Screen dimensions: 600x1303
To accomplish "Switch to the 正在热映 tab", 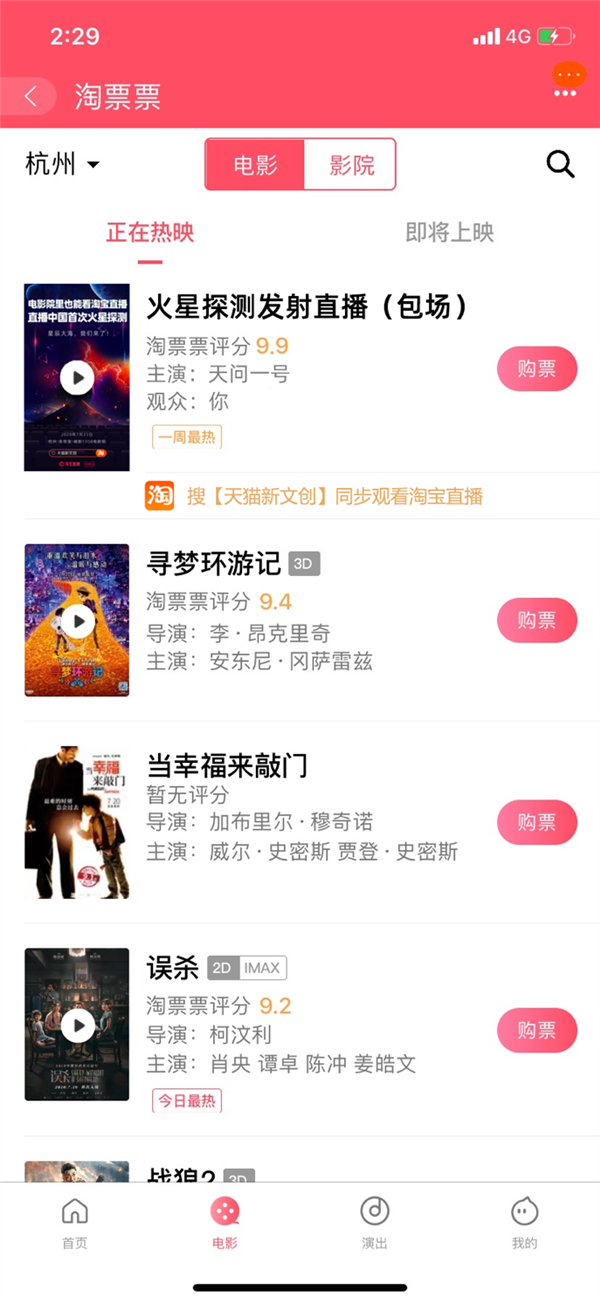I will click(x=150, y=233).
